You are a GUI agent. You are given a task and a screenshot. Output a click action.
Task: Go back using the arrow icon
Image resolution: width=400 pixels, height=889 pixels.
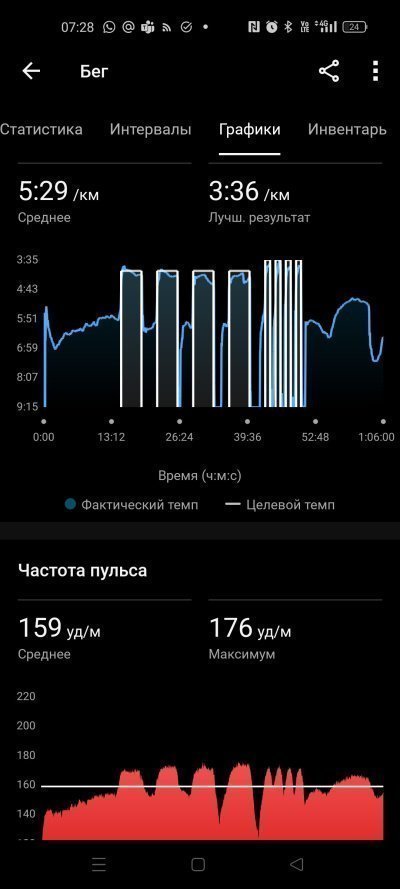pos(31,71)
